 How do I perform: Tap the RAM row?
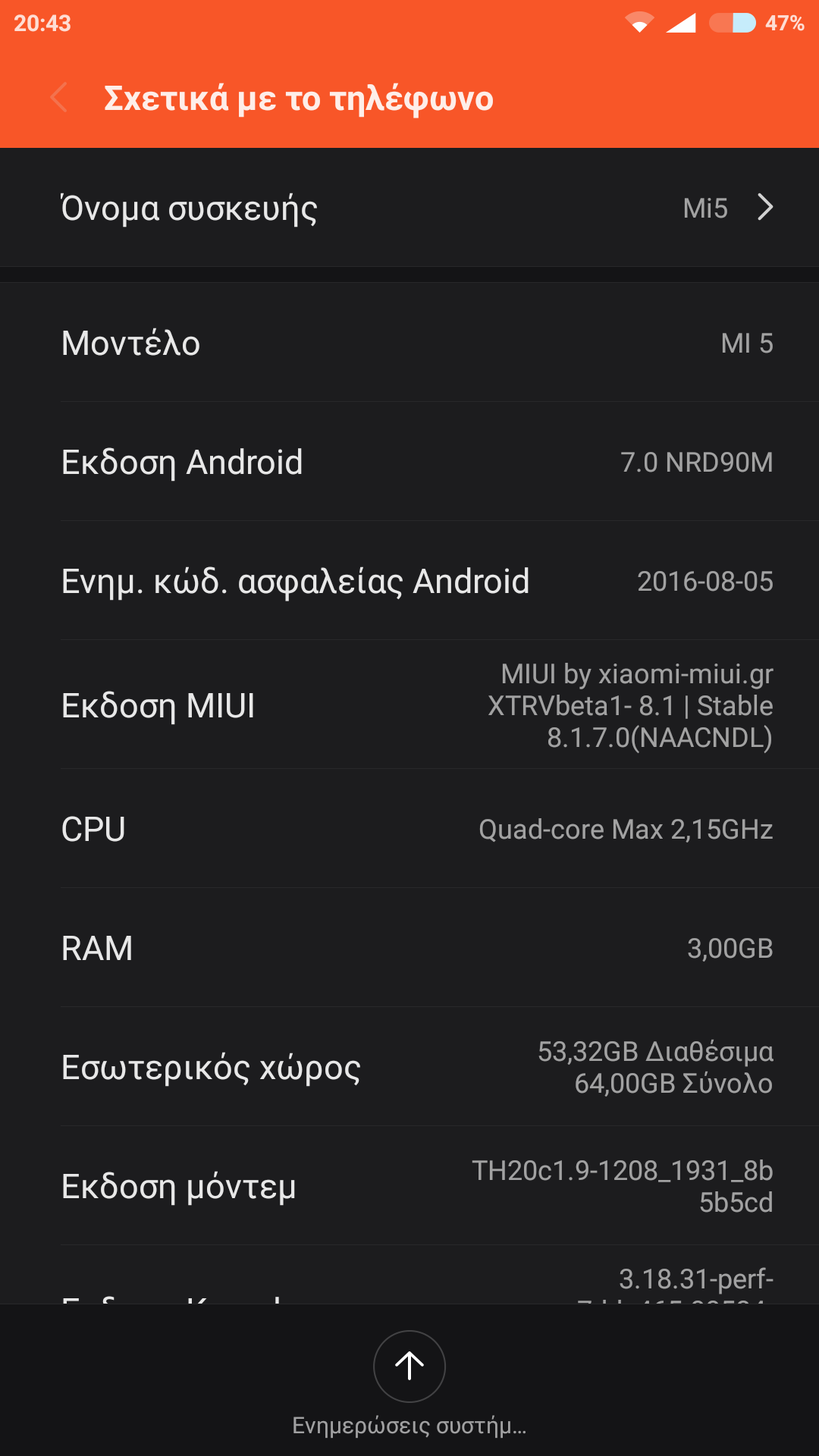coord(409,948)
